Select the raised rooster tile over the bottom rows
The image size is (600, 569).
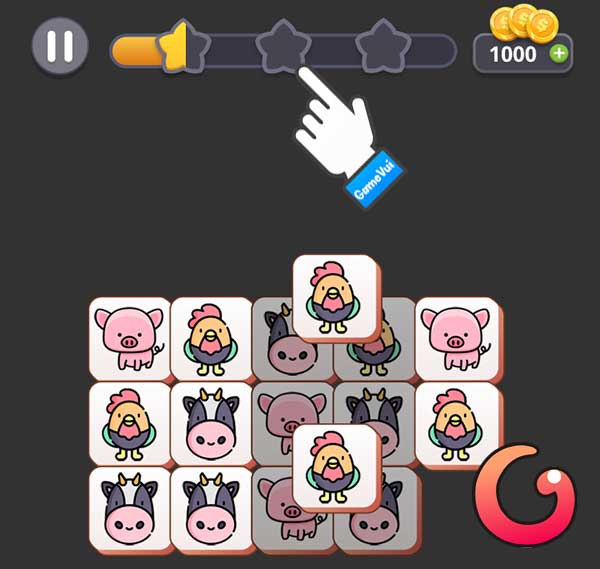pos(334,465)
